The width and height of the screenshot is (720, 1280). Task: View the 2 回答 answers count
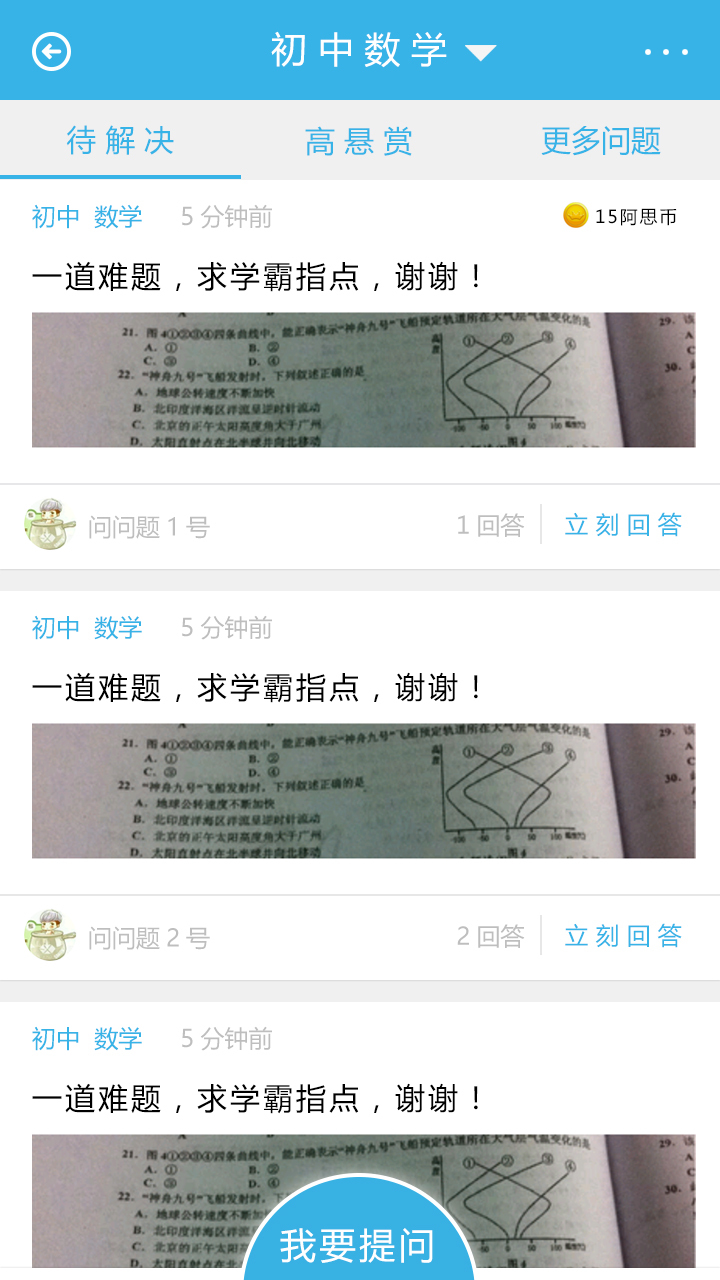pos(490,937)
